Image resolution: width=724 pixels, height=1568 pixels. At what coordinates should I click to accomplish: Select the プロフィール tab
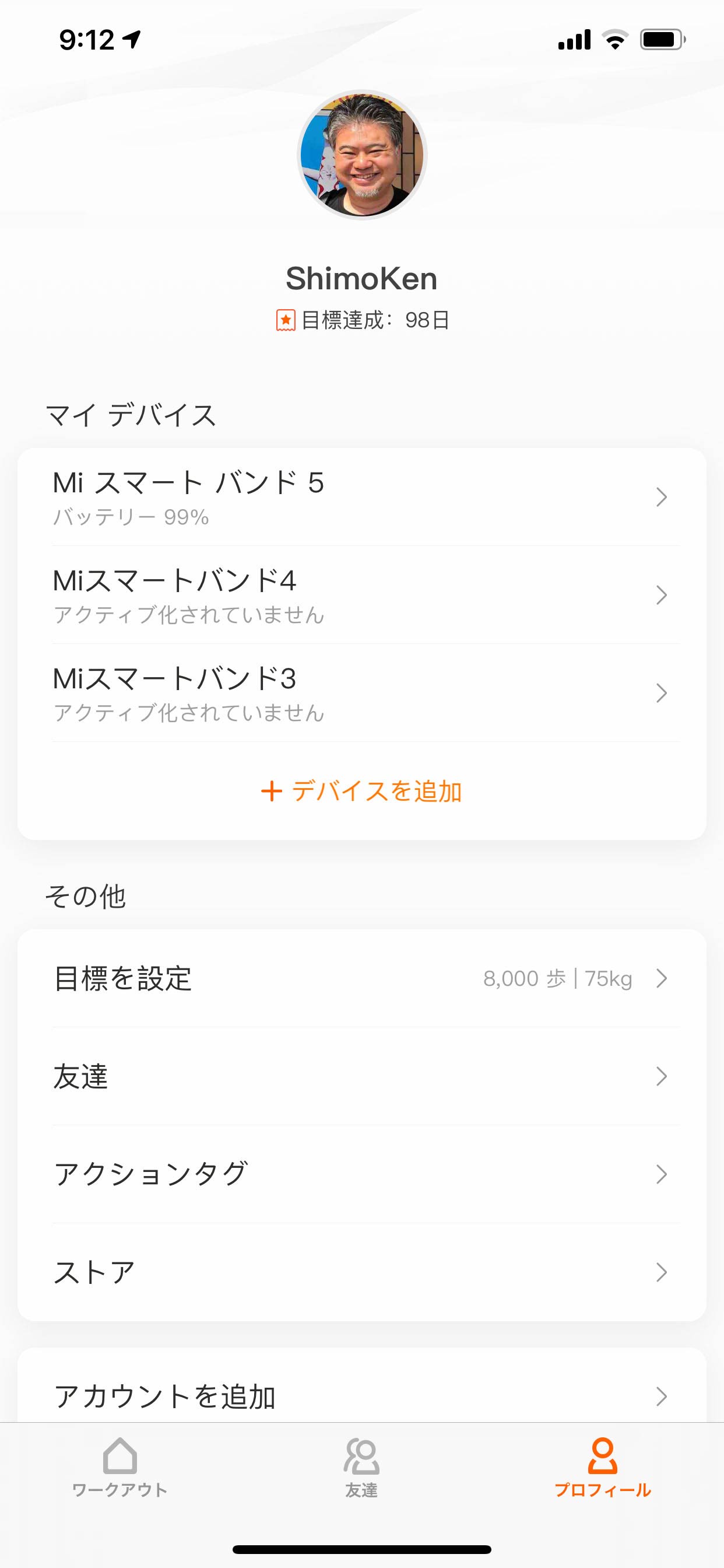[602, 1468]
